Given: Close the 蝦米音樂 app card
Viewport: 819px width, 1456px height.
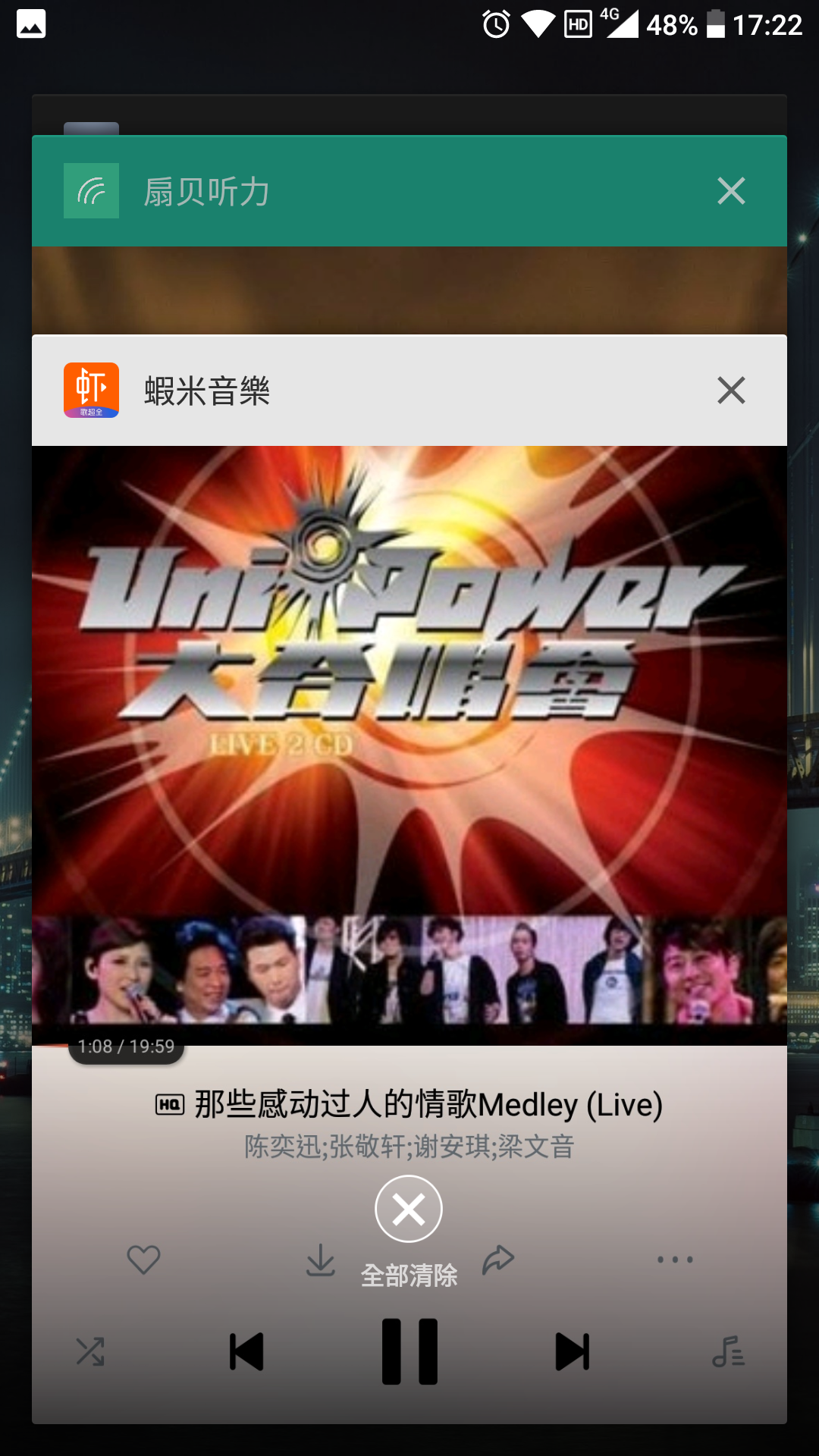Looking at the screenshot, I should (731, 391).
